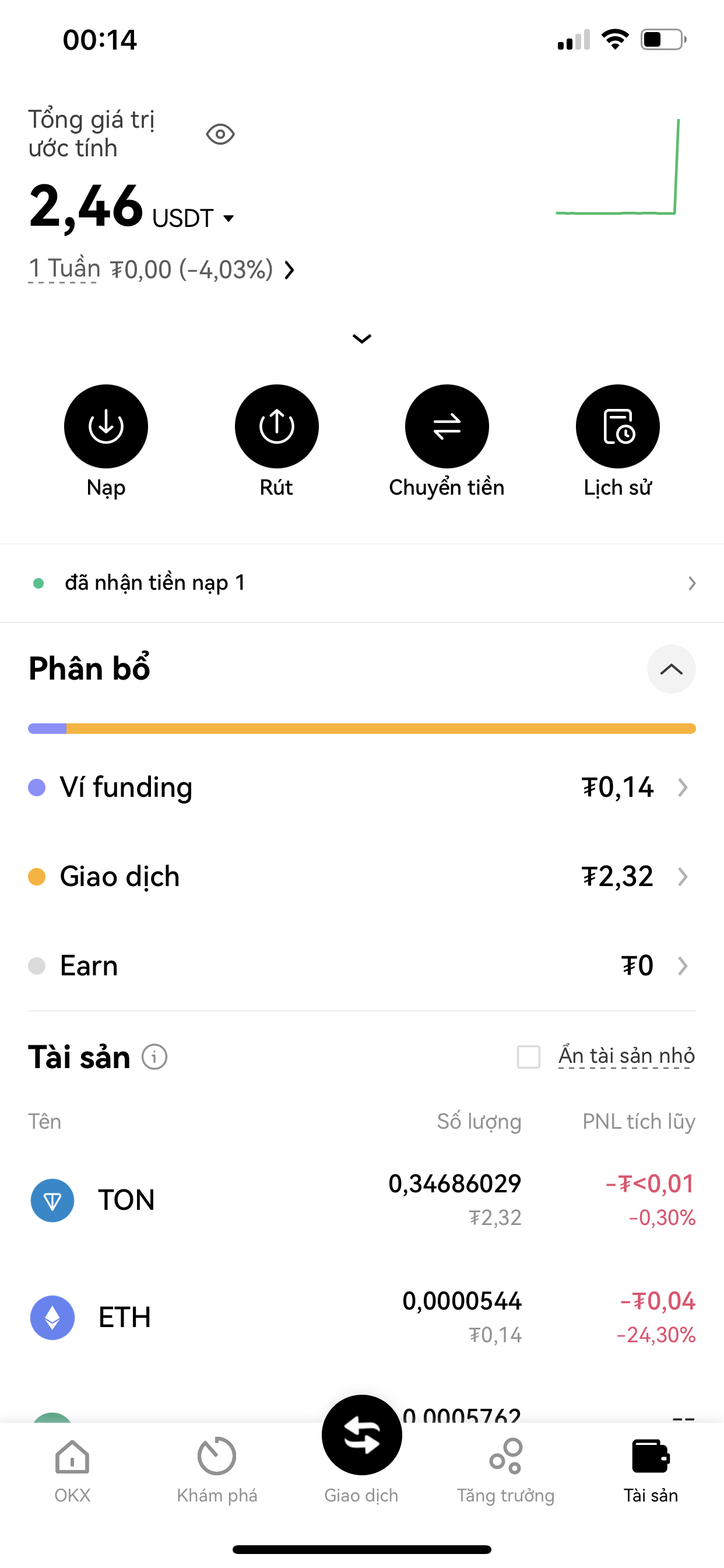Check the Ẩn tài sản nhỏ box
Viewport: 724px width, 1568px height.
click(x=528, y=1056)
